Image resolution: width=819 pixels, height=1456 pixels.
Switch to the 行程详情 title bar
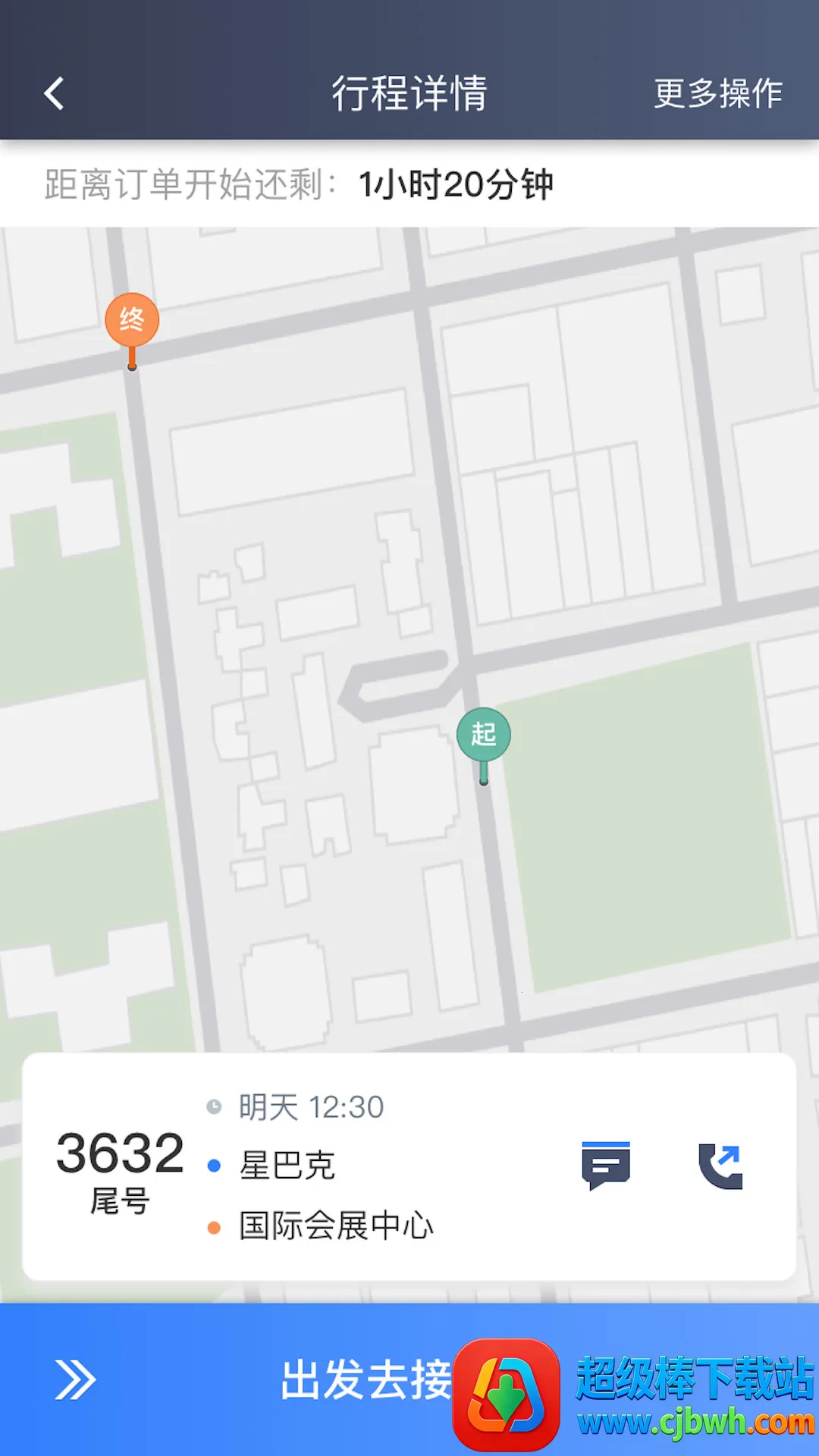click(x=409, y=93)
